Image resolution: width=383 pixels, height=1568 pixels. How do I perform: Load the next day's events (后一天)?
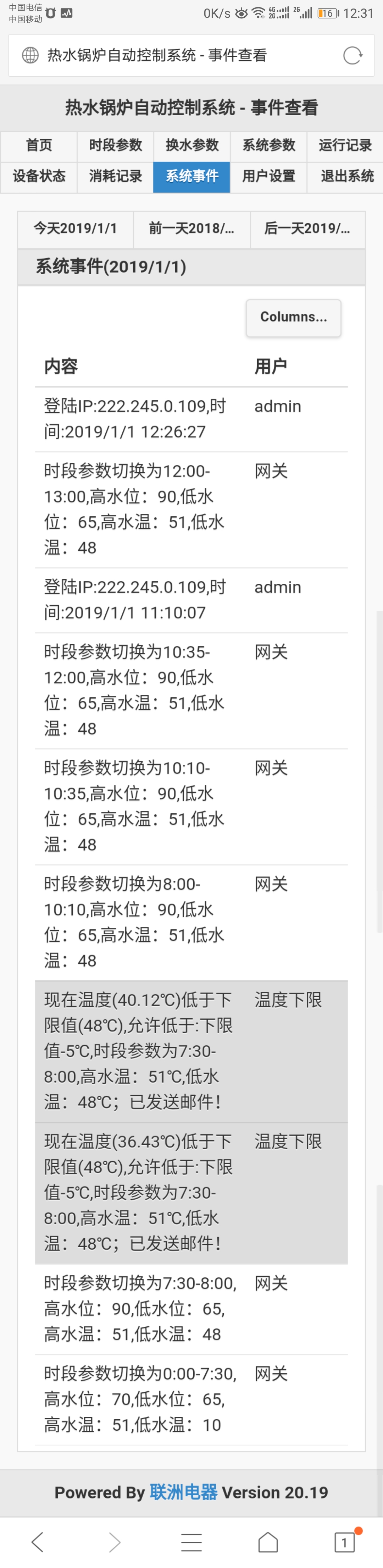click(x=307, y=229)
